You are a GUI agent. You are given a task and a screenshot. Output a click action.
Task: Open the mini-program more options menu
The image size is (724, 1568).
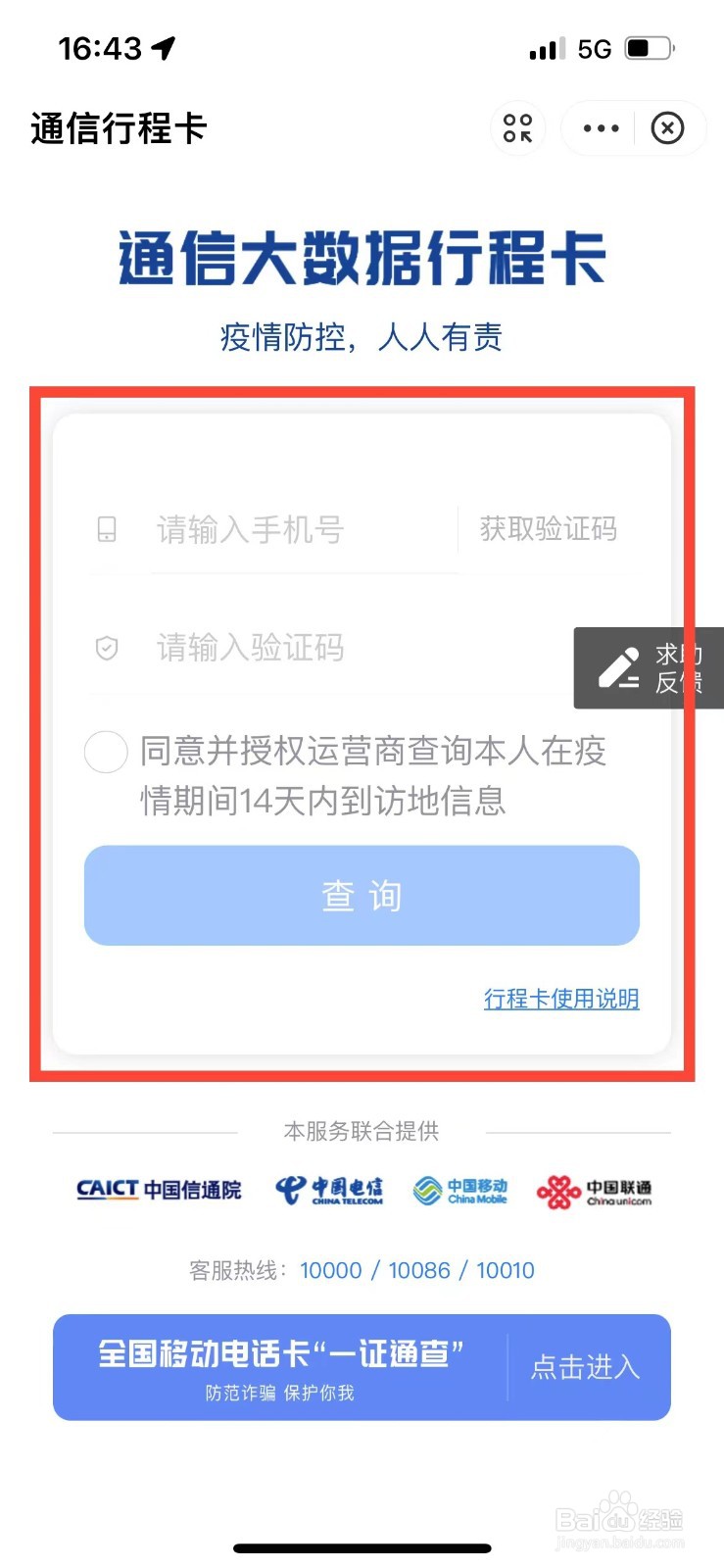tap(600, 128)
